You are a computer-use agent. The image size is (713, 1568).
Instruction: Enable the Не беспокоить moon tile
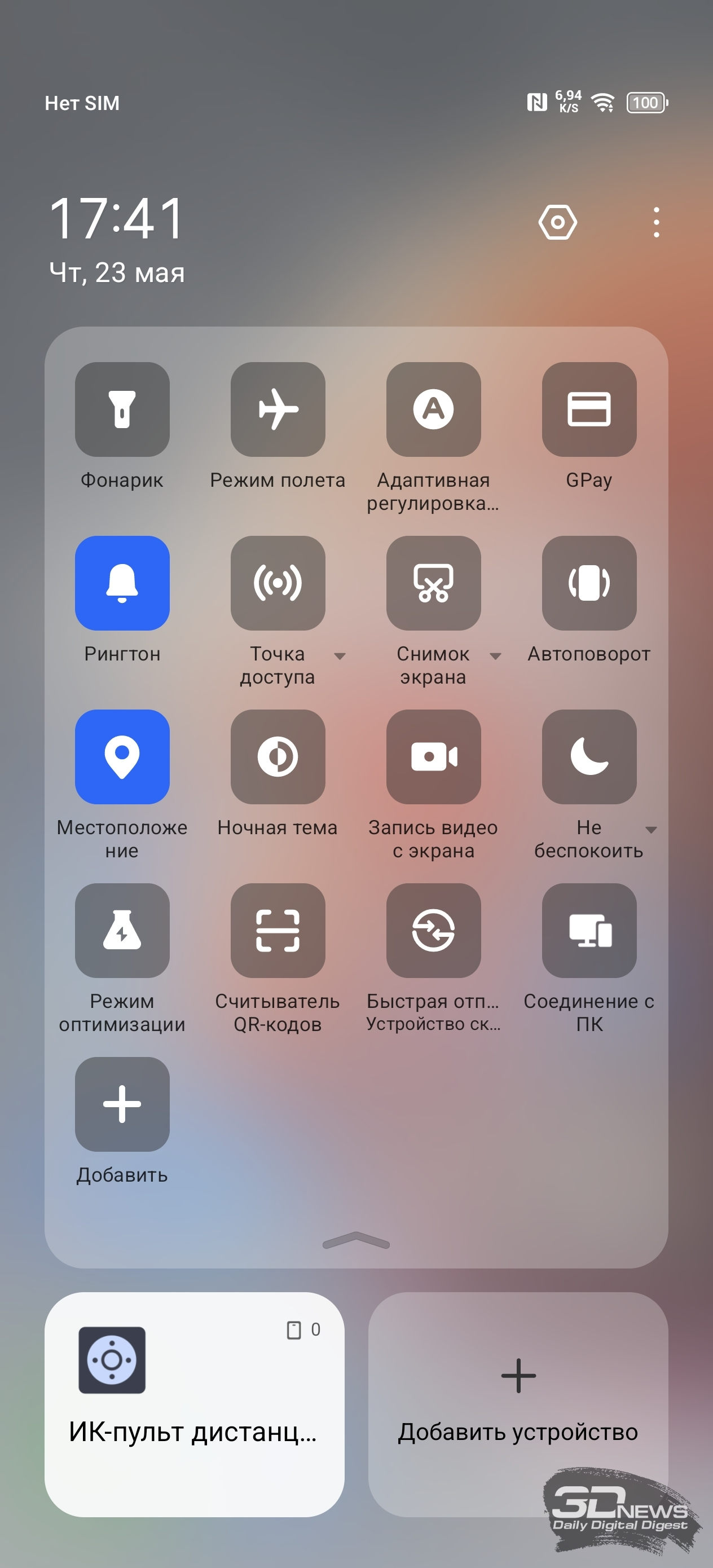pos(589,756)
